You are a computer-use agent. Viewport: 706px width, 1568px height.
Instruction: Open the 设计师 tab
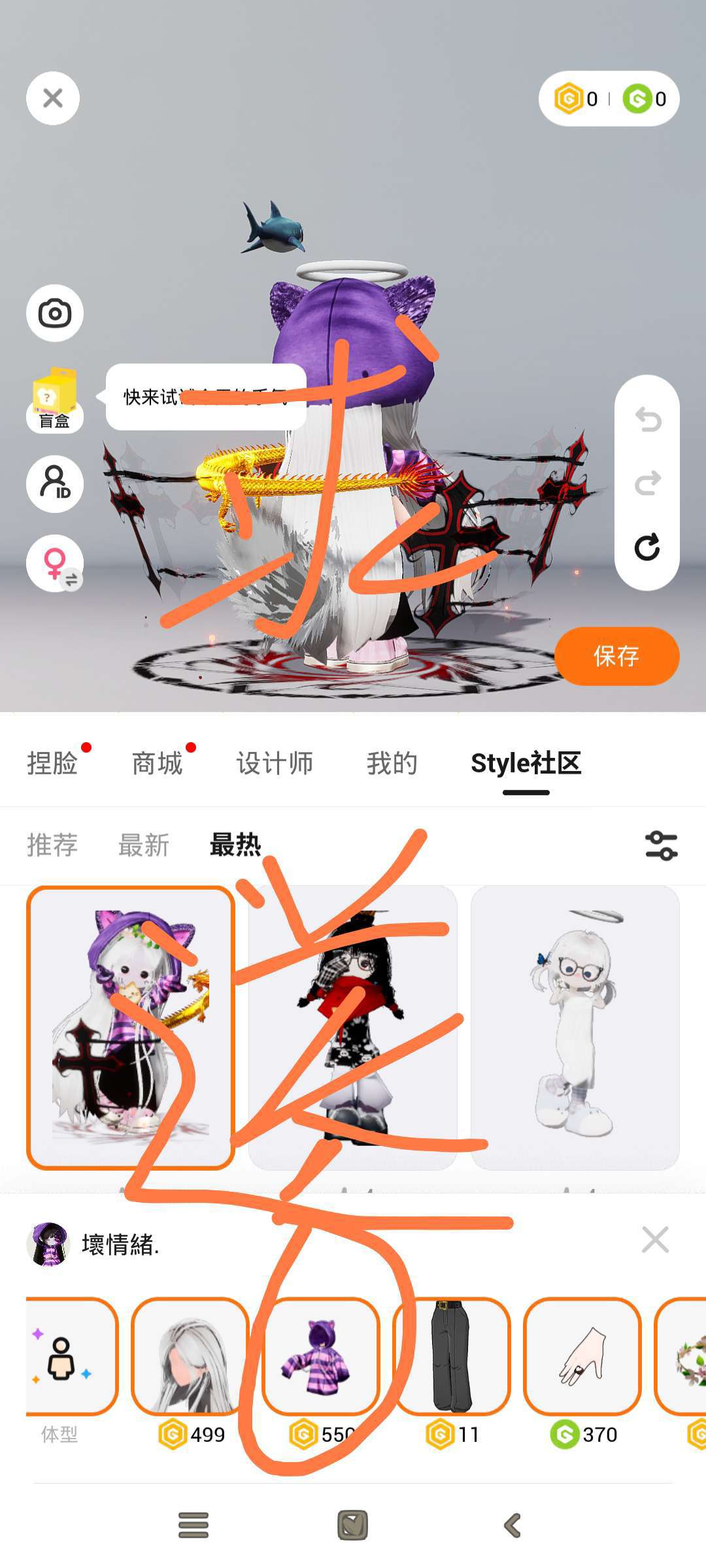pyautogui.click(x=275, y=763)
